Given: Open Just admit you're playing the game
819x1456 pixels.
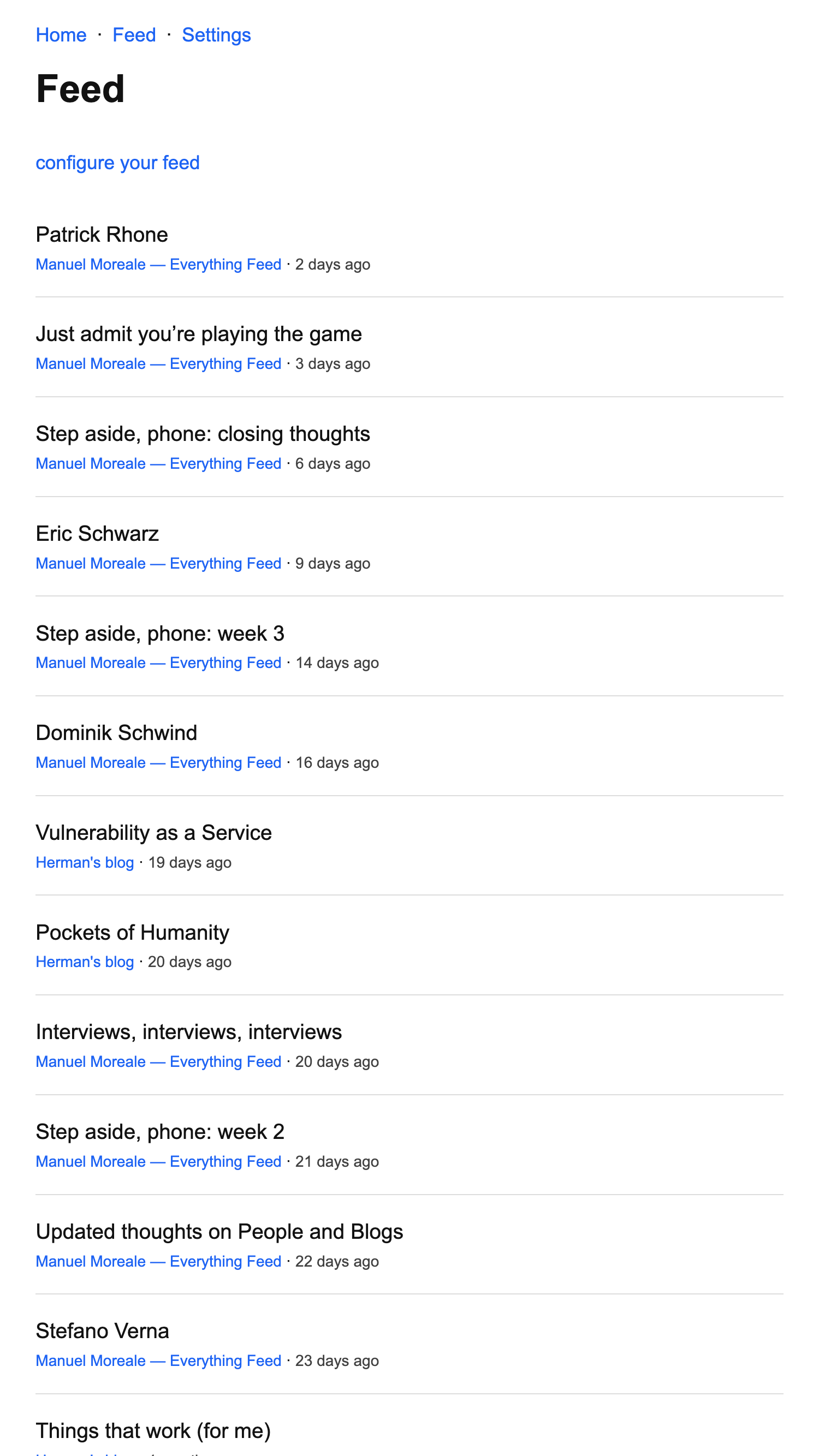Looking at the screenshot, I should pyautogui.click(x=199, y=334).
